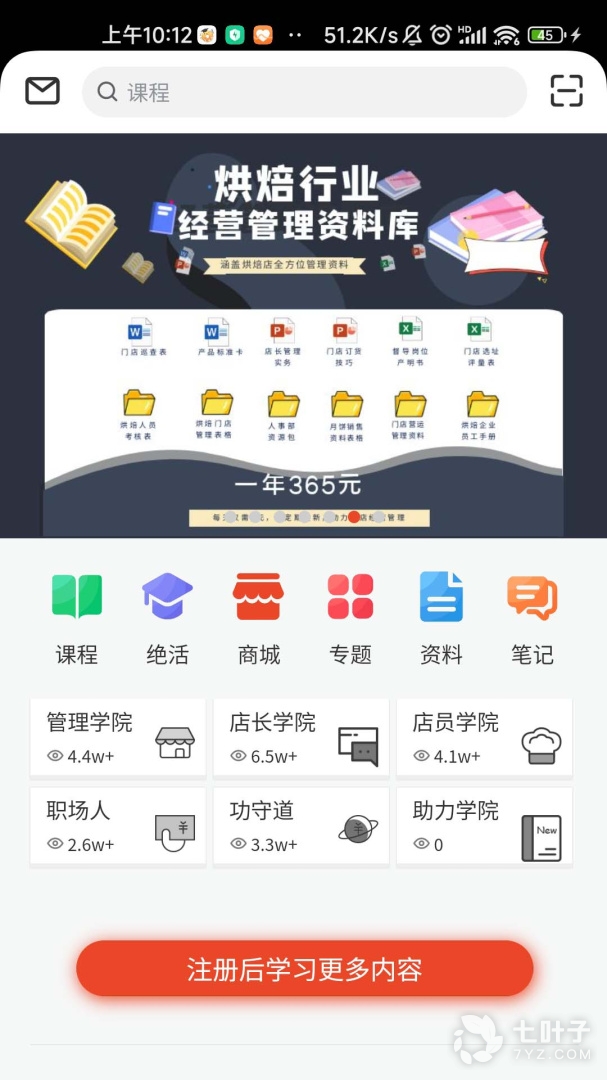Enter the 功守道 card
607x1080 pixels.
click(301, 826)
